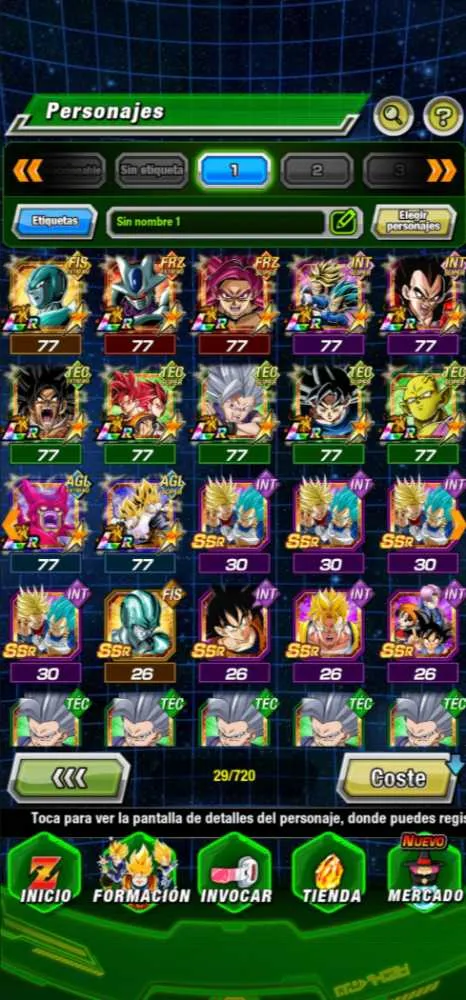
Task: Open the help question mark
Action: coord(443,117)
